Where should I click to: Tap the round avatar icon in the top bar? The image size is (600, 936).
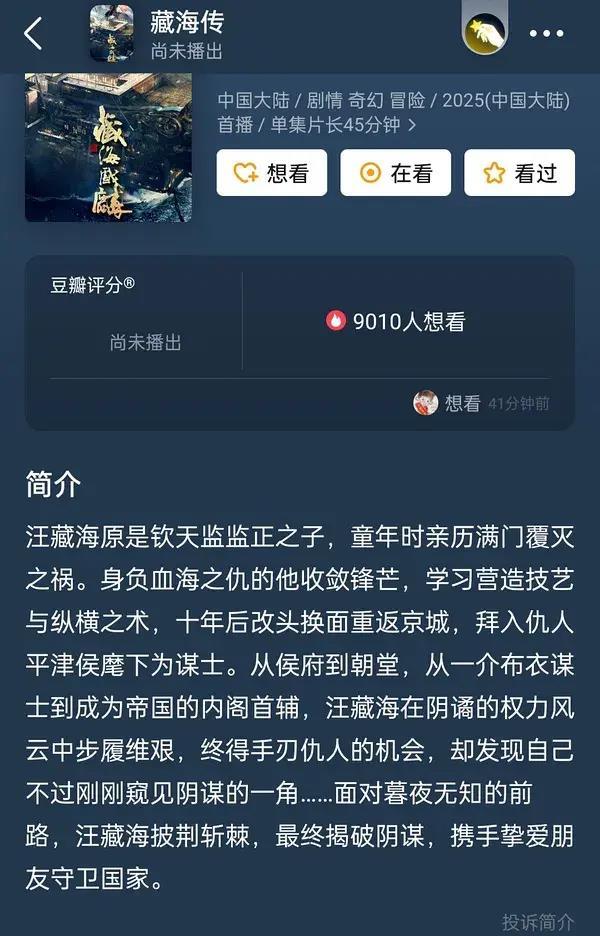point(483,34)
